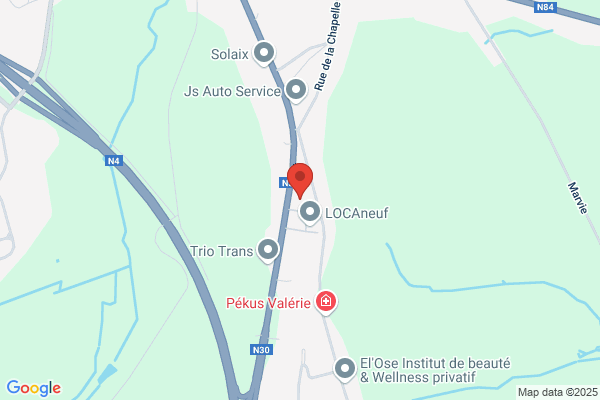Select the Trio Trans marker
Image resolution: width=600 pixels, height=400 pixels.
pyautogui.click(x=268, y=250)
